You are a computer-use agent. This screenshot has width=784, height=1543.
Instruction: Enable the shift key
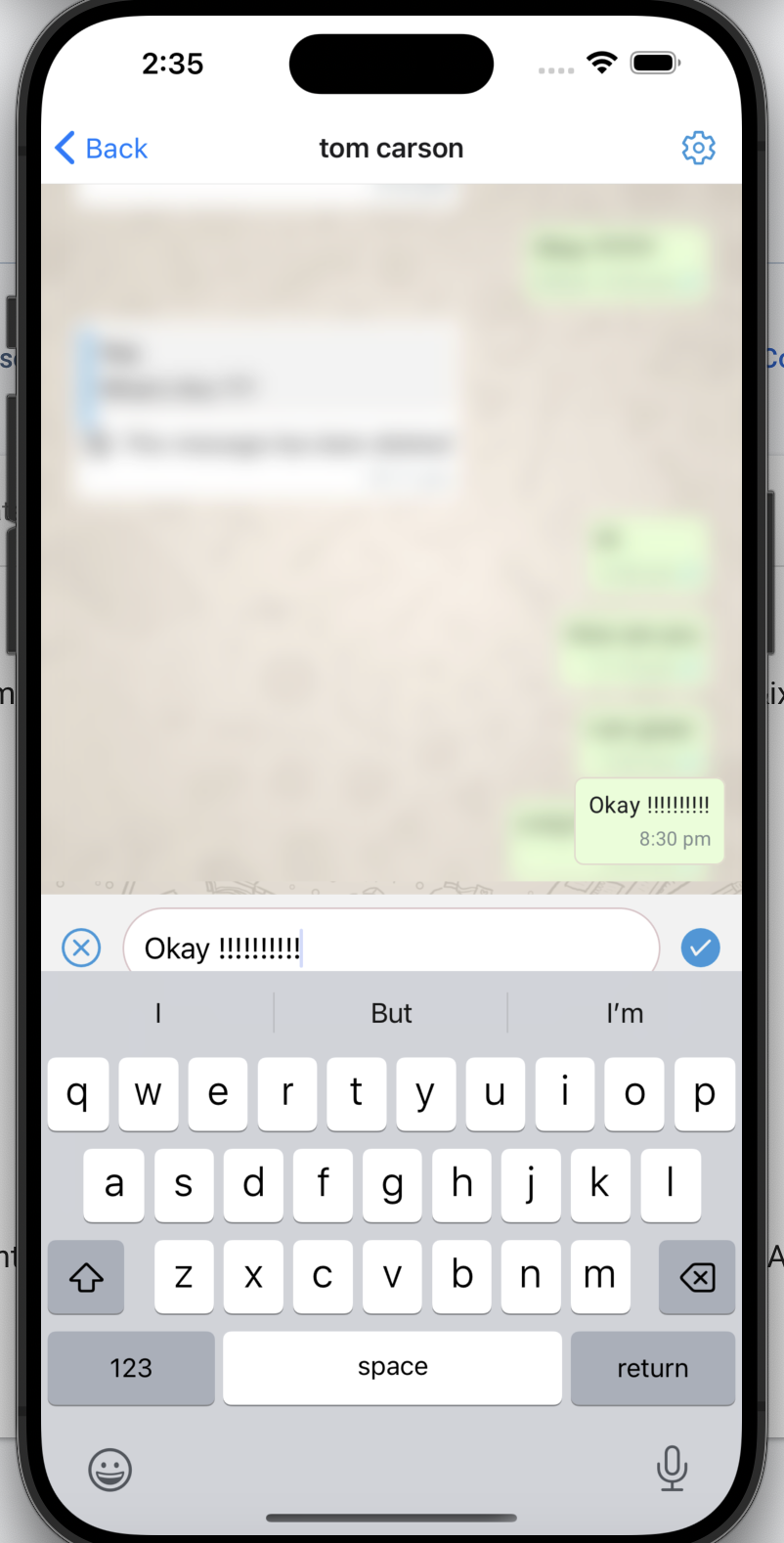(86, 1277)
